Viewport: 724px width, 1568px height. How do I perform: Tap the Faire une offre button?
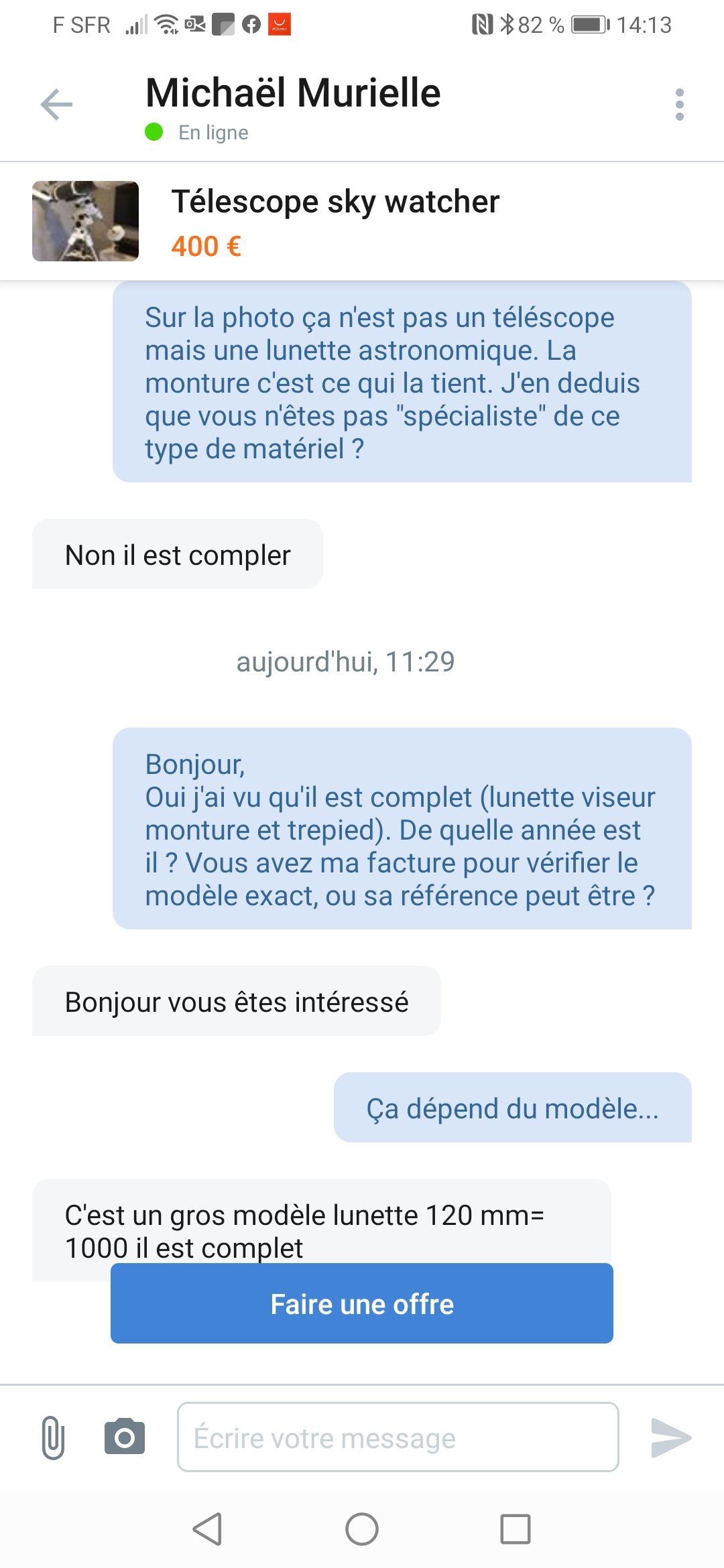[x=362, y=1304]
